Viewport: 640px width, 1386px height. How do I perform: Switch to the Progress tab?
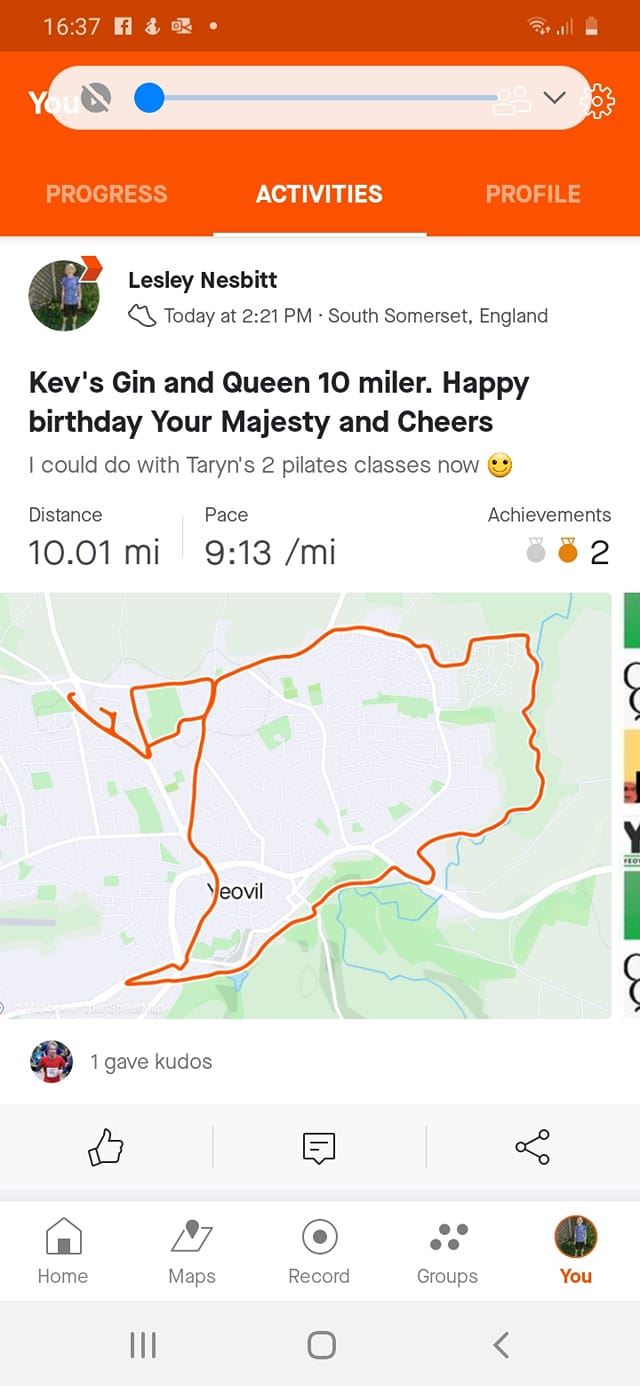107,194
